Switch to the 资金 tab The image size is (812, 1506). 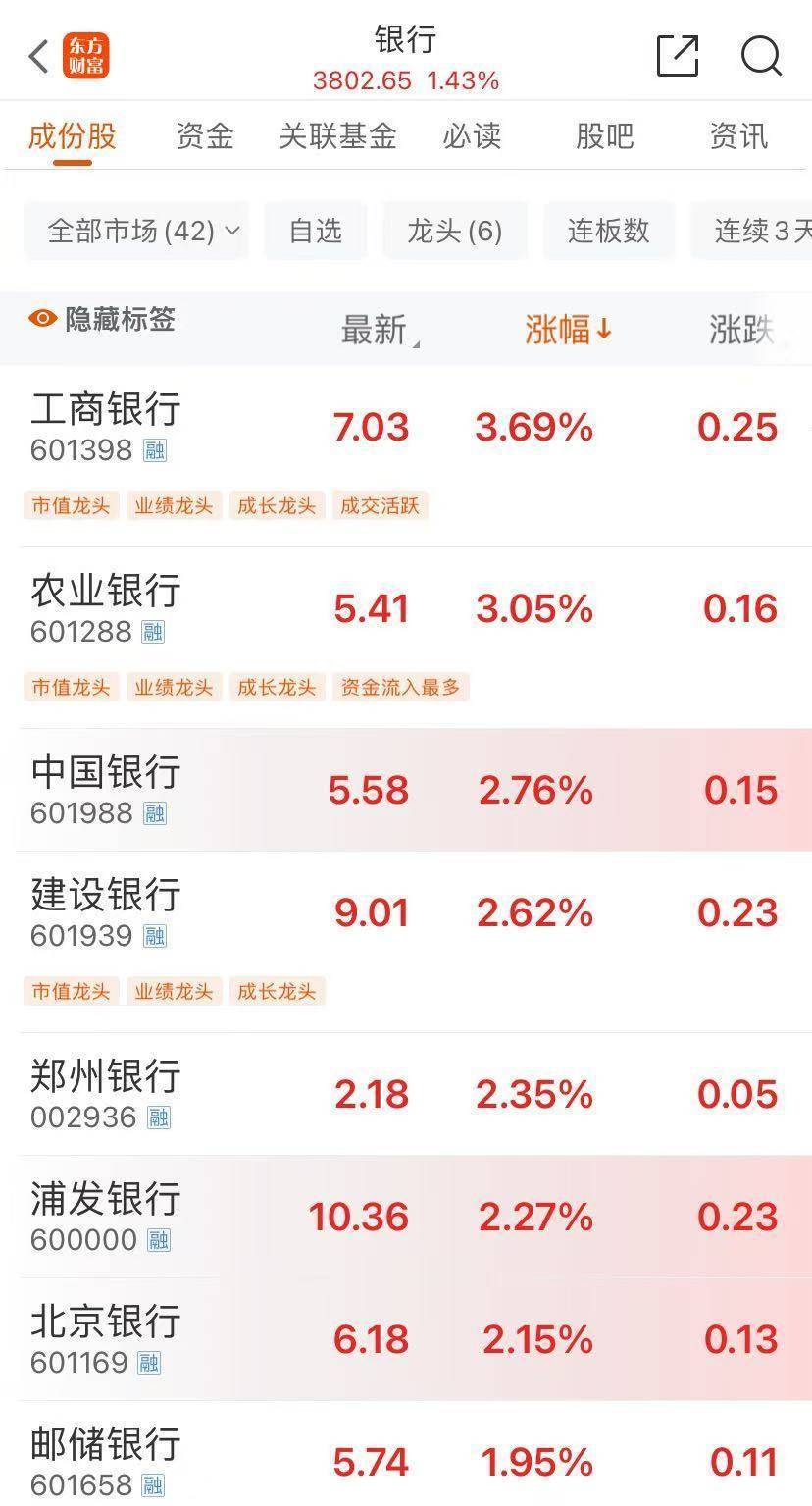205,135
